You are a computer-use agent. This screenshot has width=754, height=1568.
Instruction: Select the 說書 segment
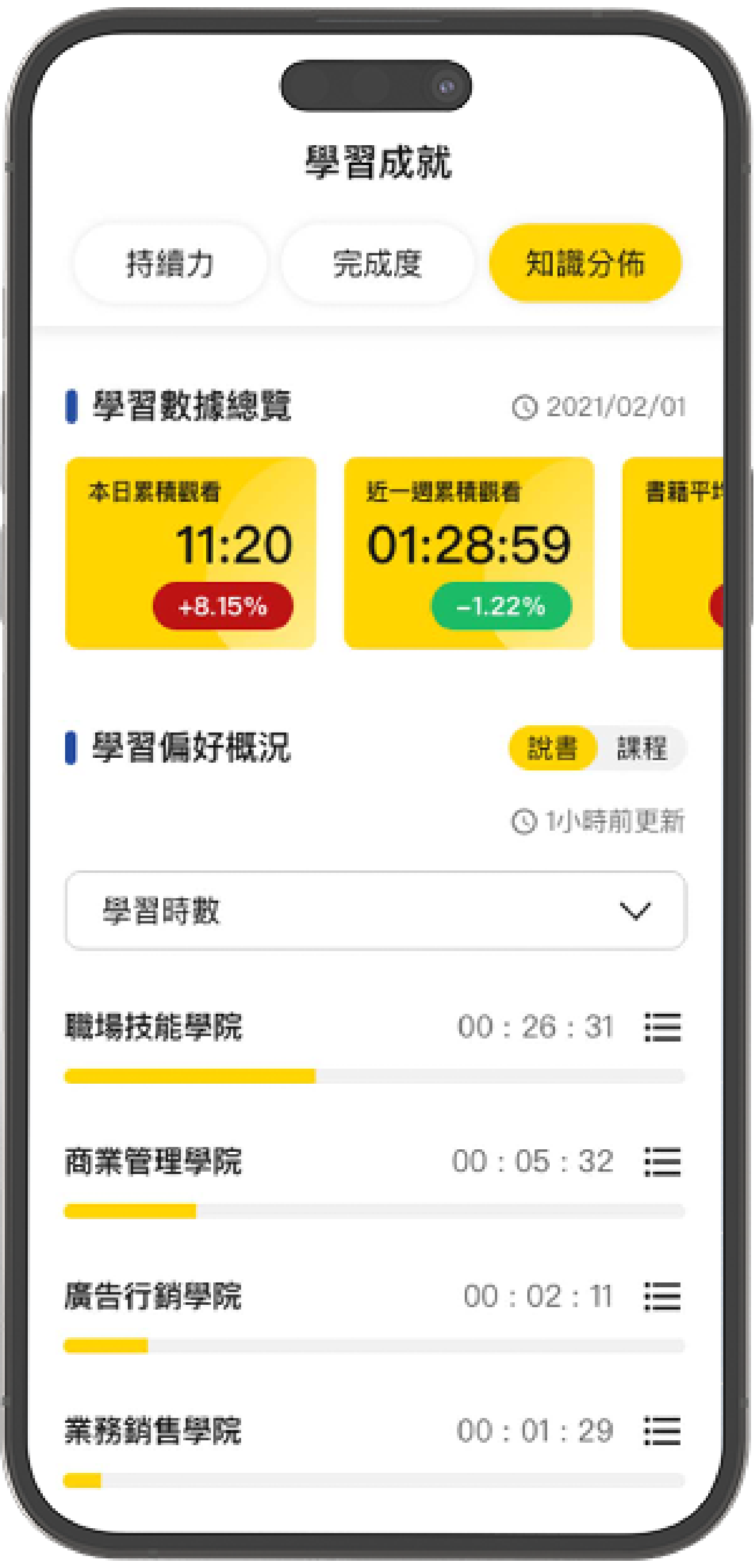pos(552,748)
